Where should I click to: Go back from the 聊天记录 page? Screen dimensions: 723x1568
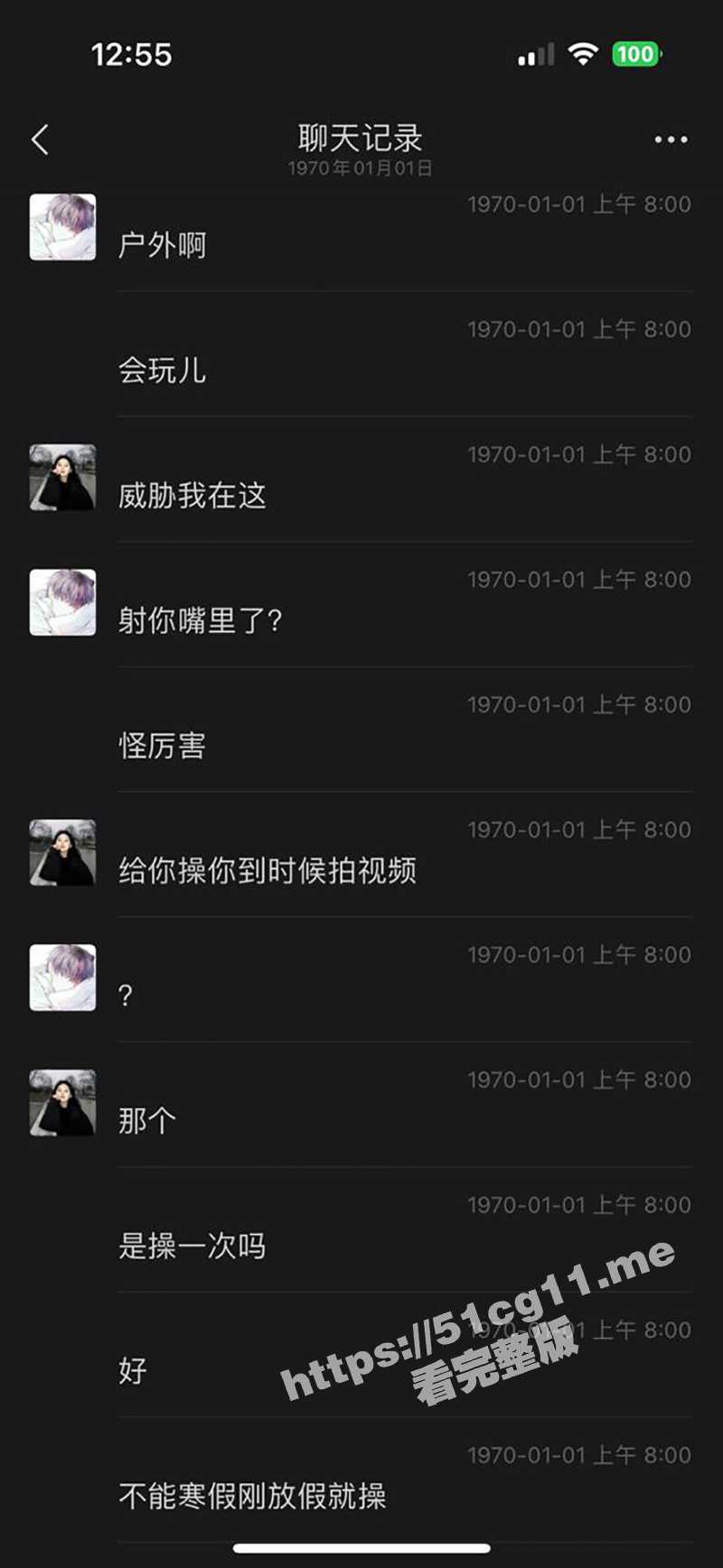pyautogui.click(x=40, y=140)
